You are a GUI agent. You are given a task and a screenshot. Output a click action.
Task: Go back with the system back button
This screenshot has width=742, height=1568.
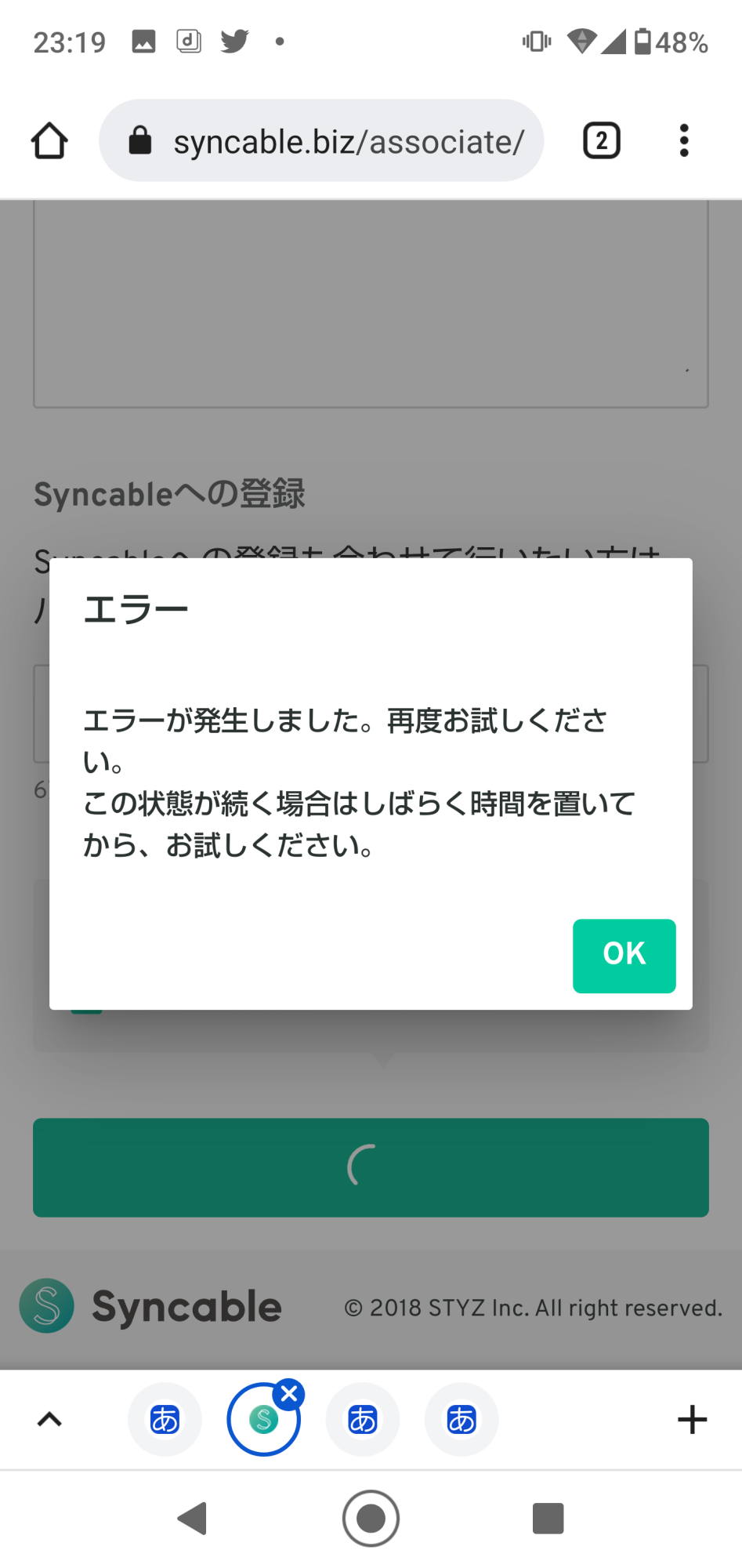pyautogui.click(x=193, y=1518)
